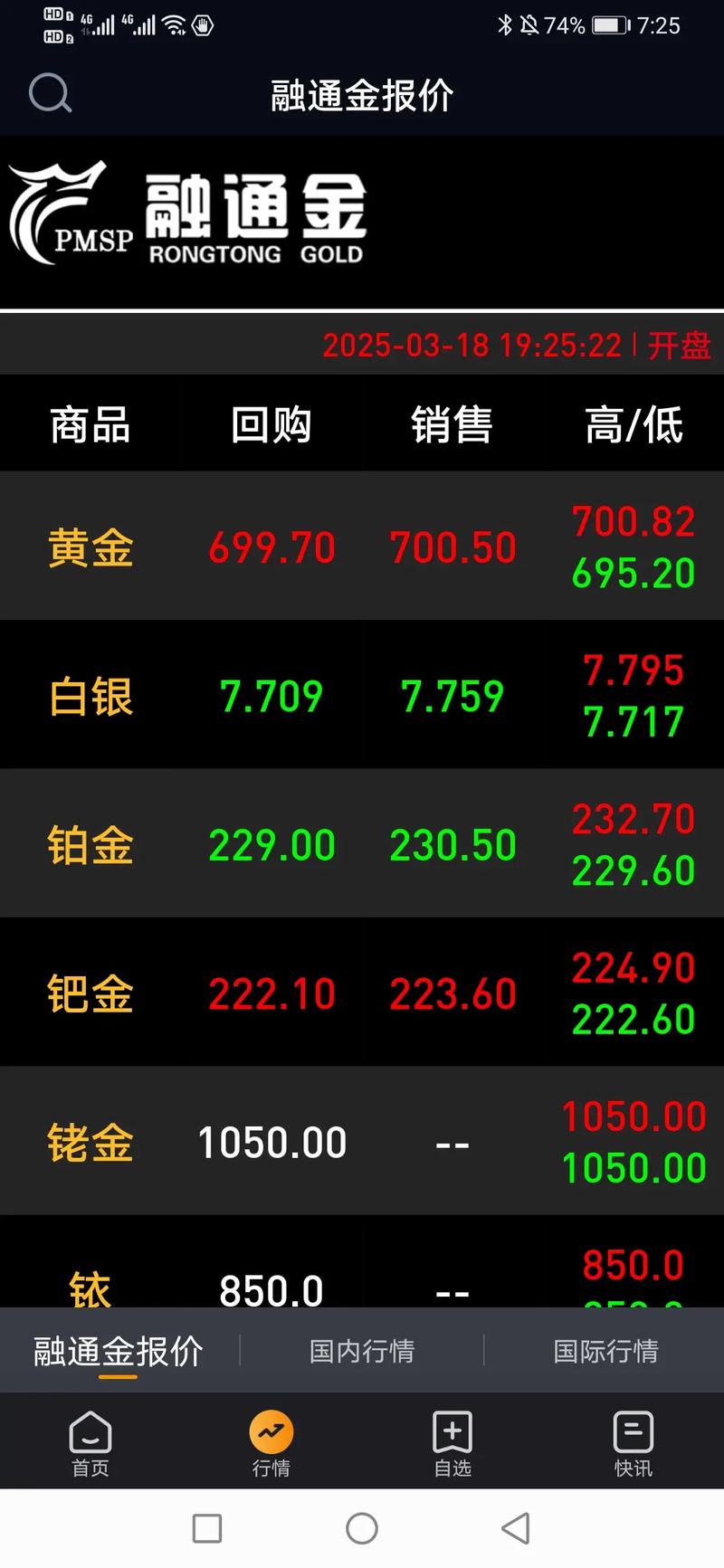Viewport: 724px width, 1568px height.
Task: Tap the 商品 column header
Action: [90, 423]
